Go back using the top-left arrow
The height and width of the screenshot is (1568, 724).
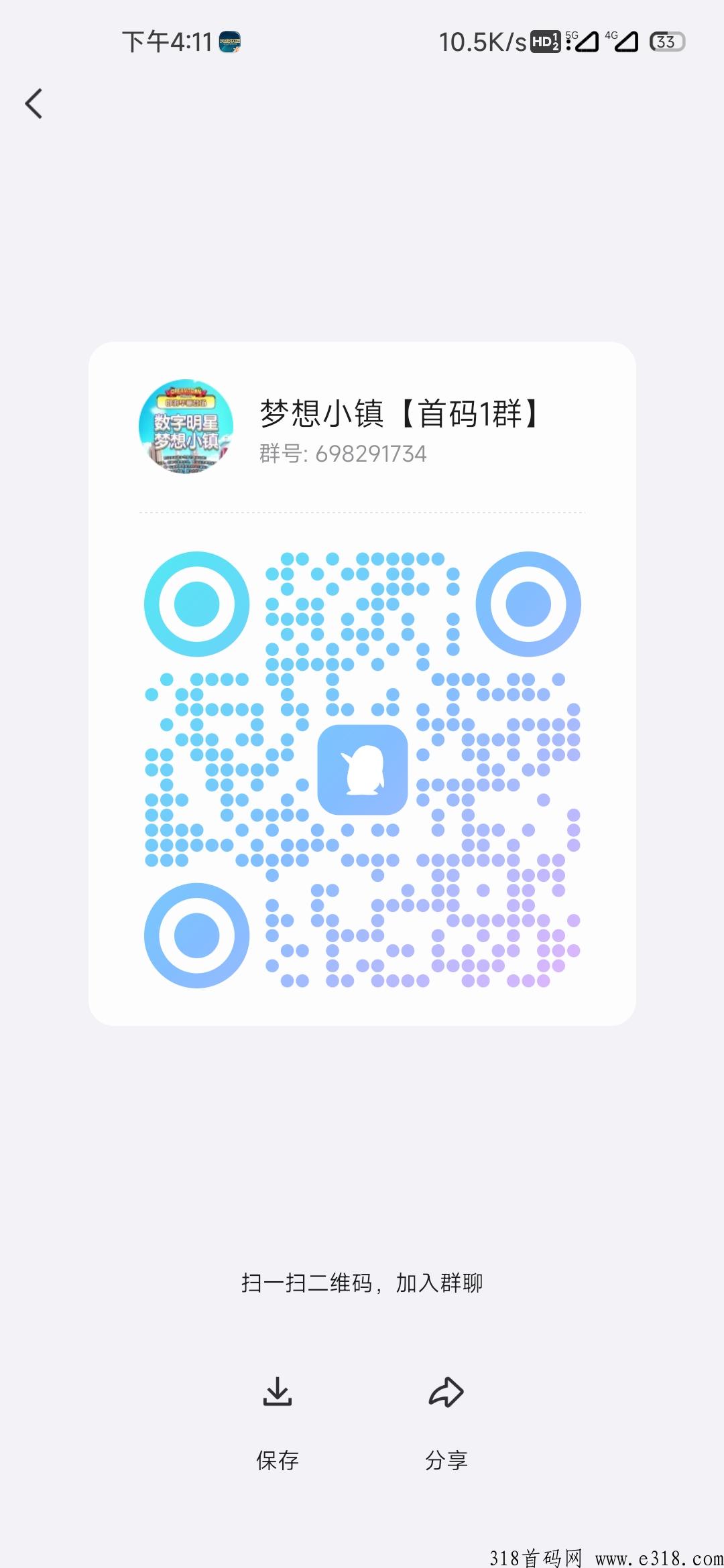point(34,104)
